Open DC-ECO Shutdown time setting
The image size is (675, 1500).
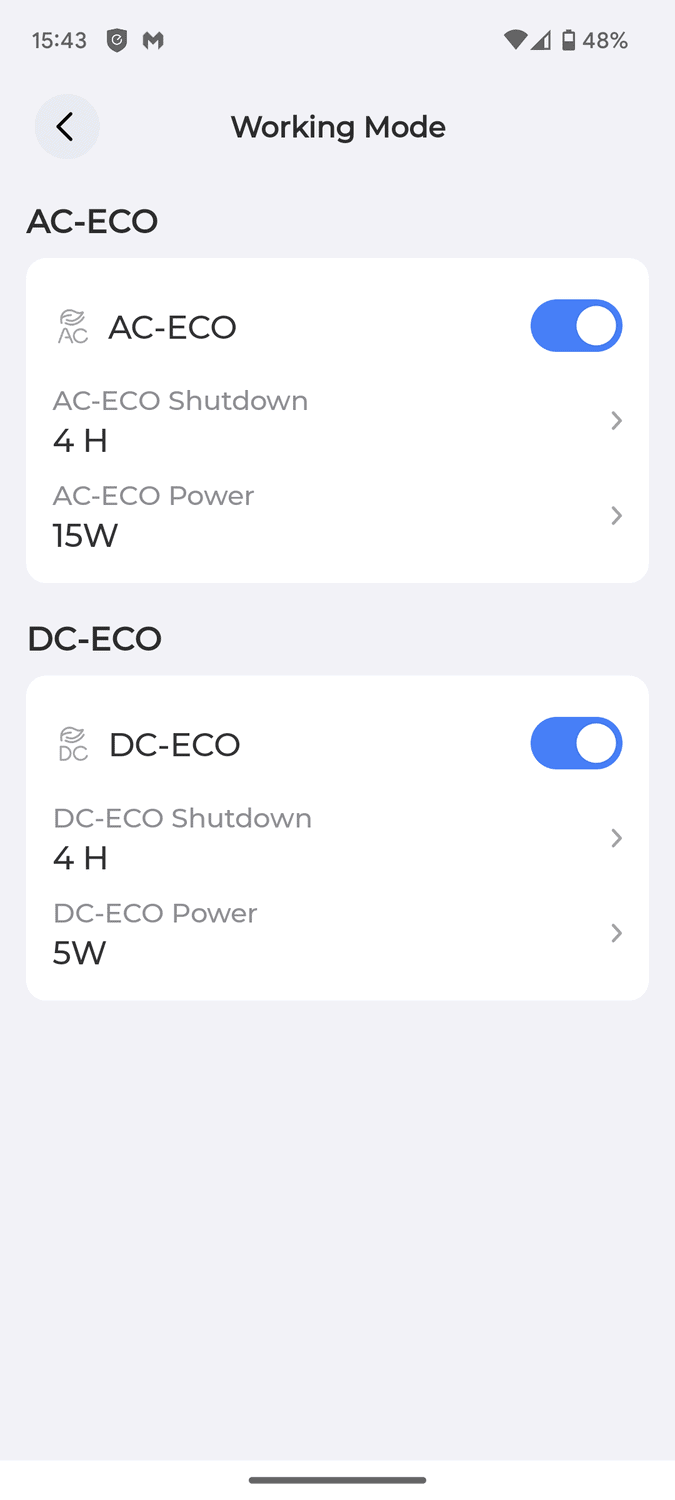pos(337,838)
